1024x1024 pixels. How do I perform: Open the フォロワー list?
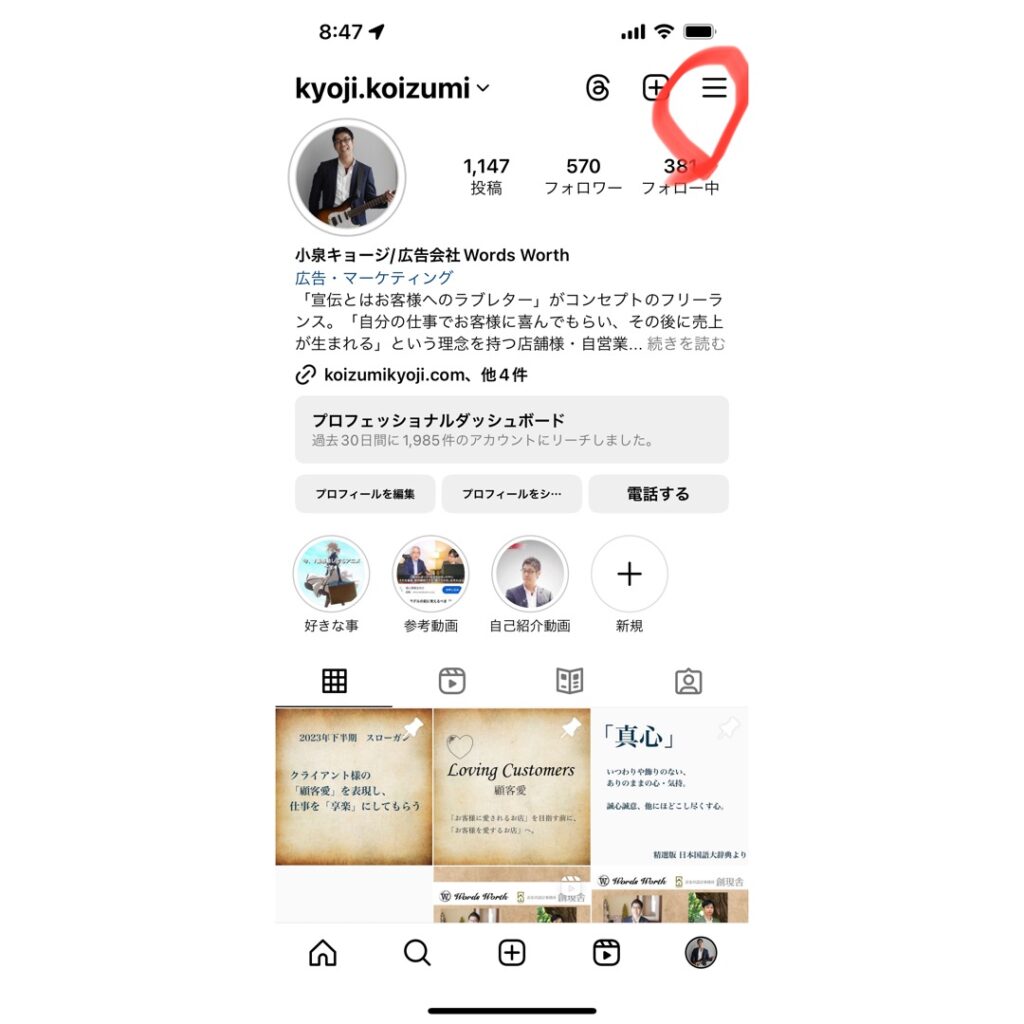(x=583, y=176)
